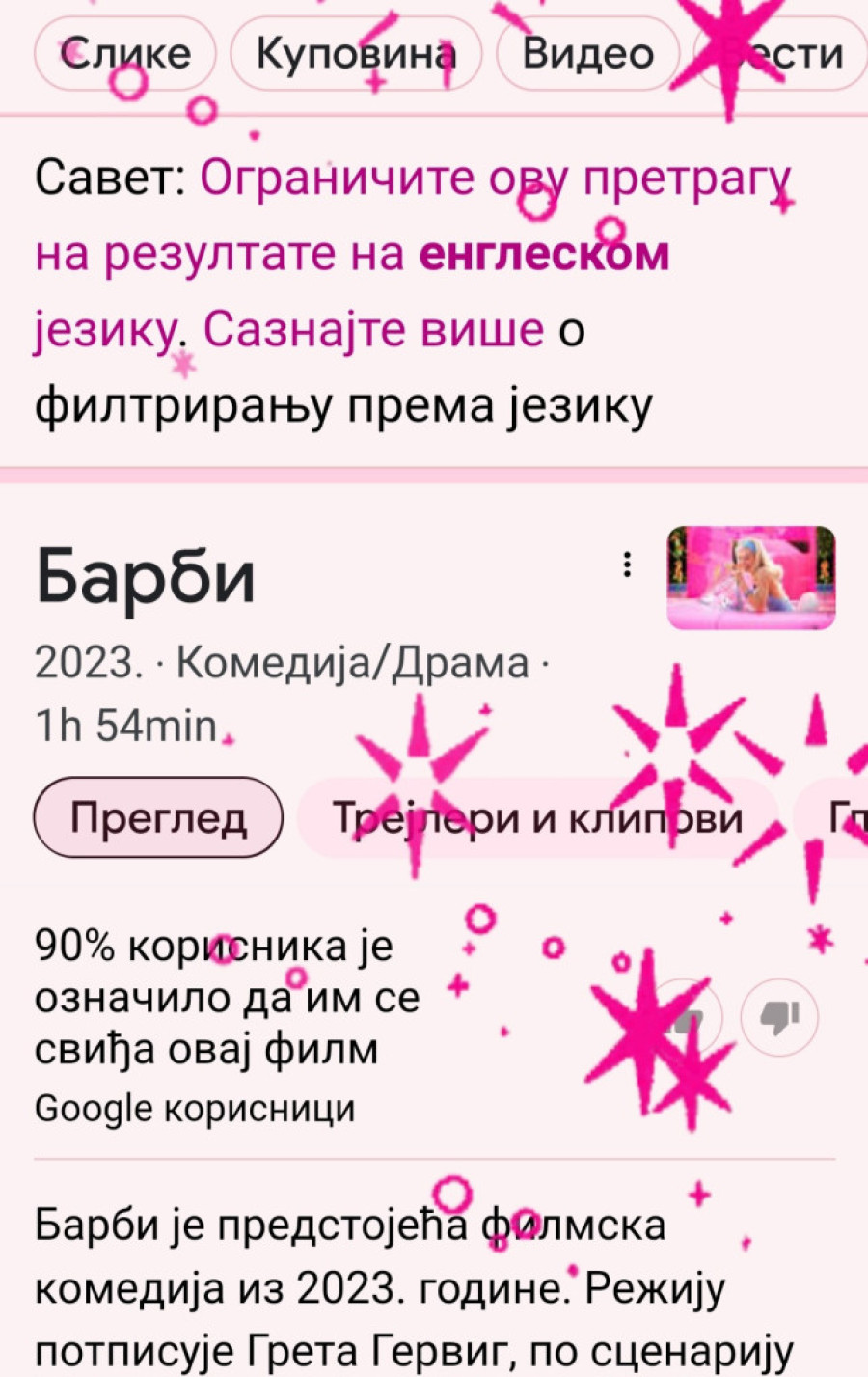Open the Куповина search filter
This screenshot has width=868, height=1377.
[x=355, y=54]
